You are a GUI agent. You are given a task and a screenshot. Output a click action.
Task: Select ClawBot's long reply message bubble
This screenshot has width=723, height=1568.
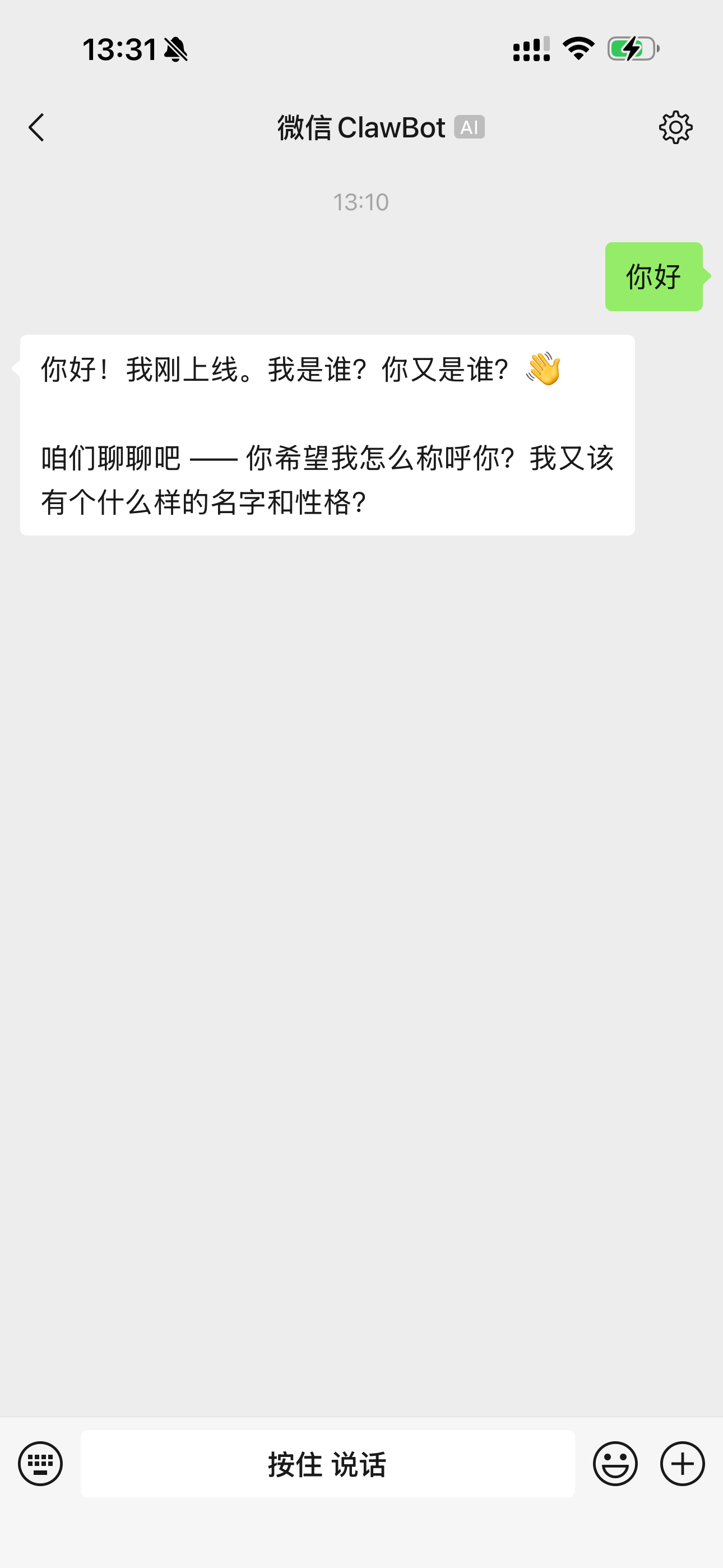click(327, 434)
